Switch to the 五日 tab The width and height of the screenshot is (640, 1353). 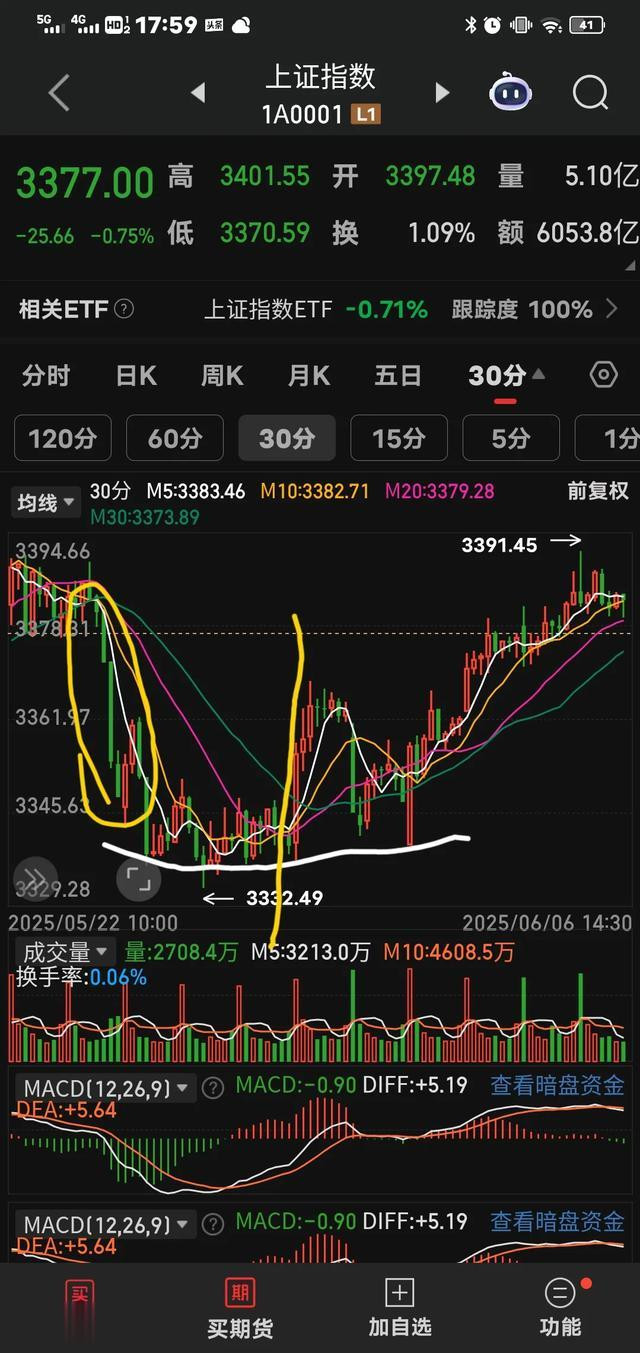(x=397, y=376)
